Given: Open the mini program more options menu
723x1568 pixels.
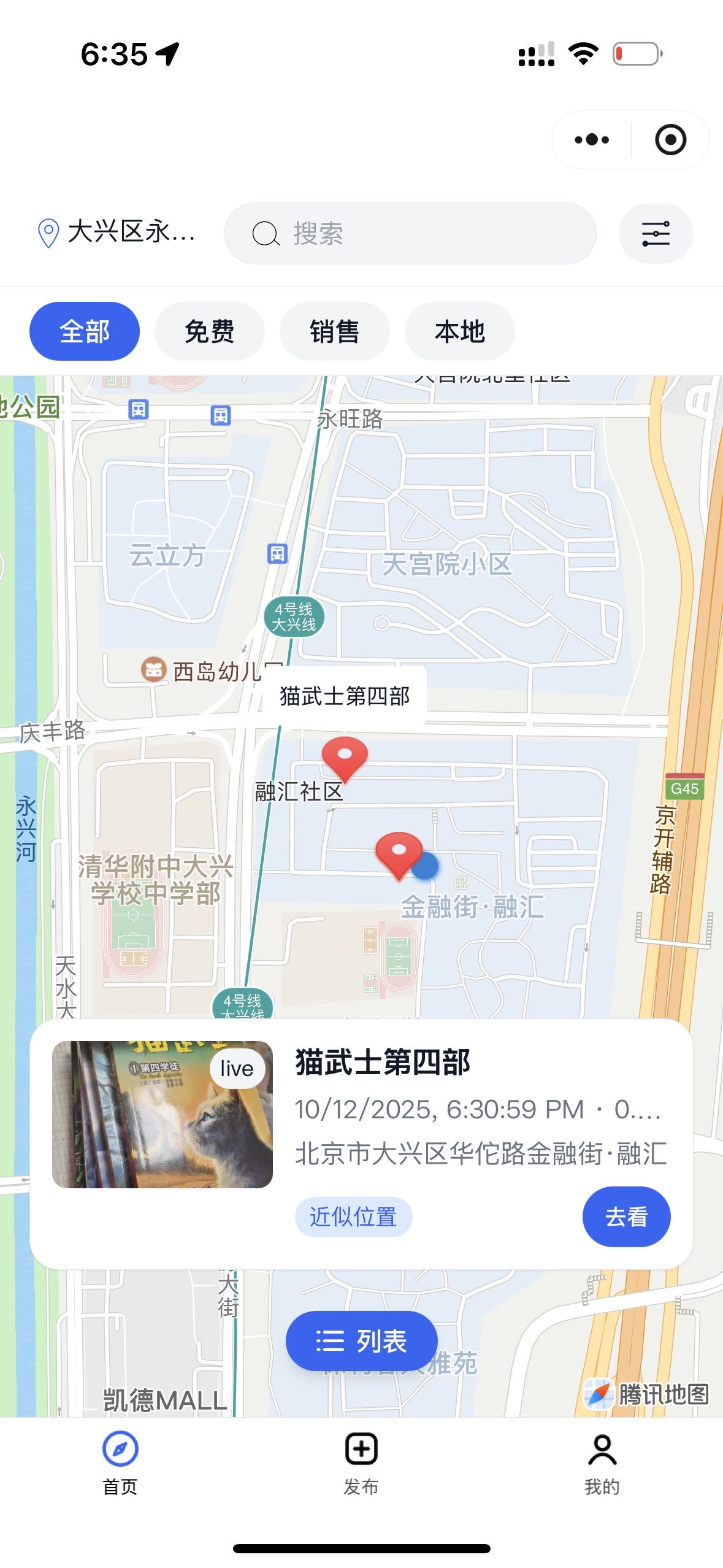Looking at the screenshot, I should tap(592, 140).
